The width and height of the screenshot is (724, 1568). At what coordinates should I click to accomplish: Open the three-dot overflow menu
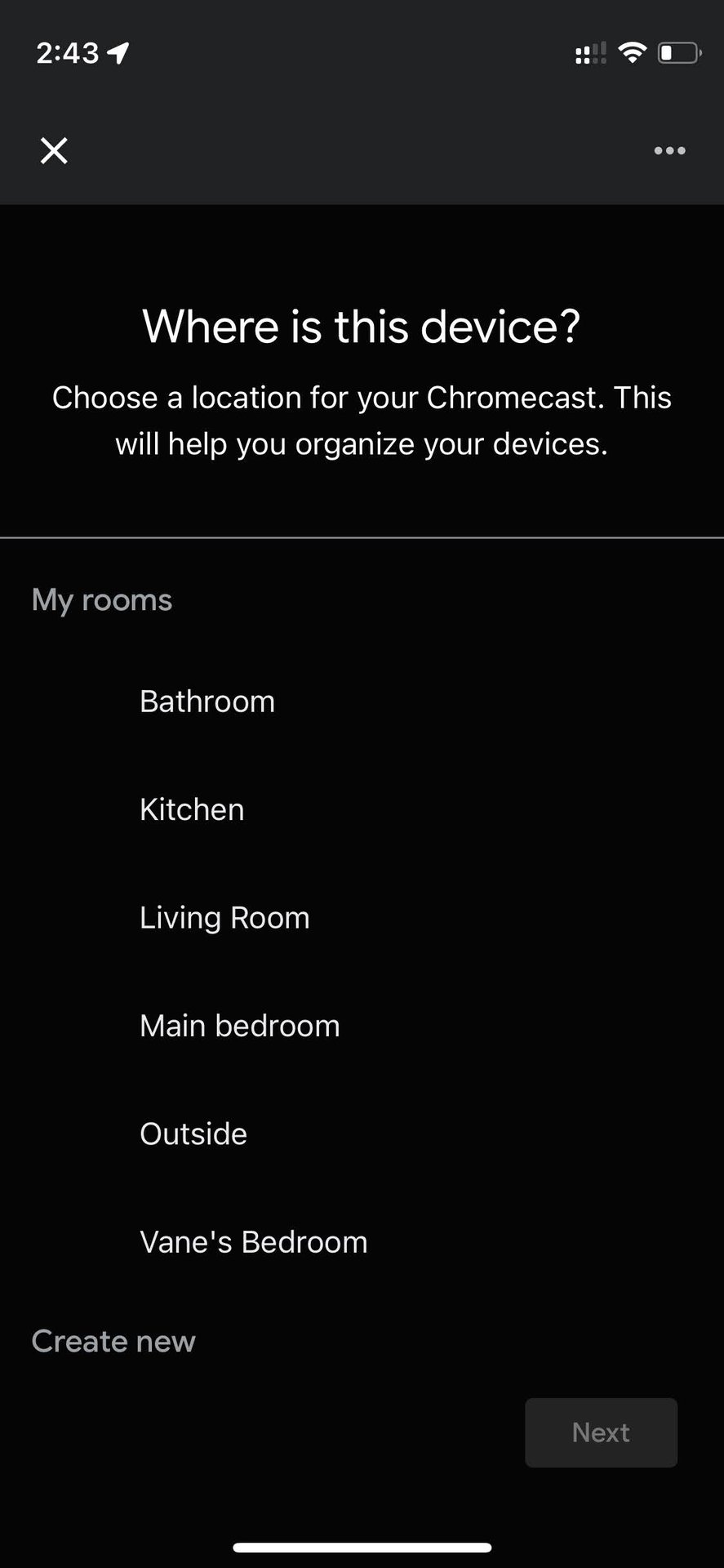[669, 150]
